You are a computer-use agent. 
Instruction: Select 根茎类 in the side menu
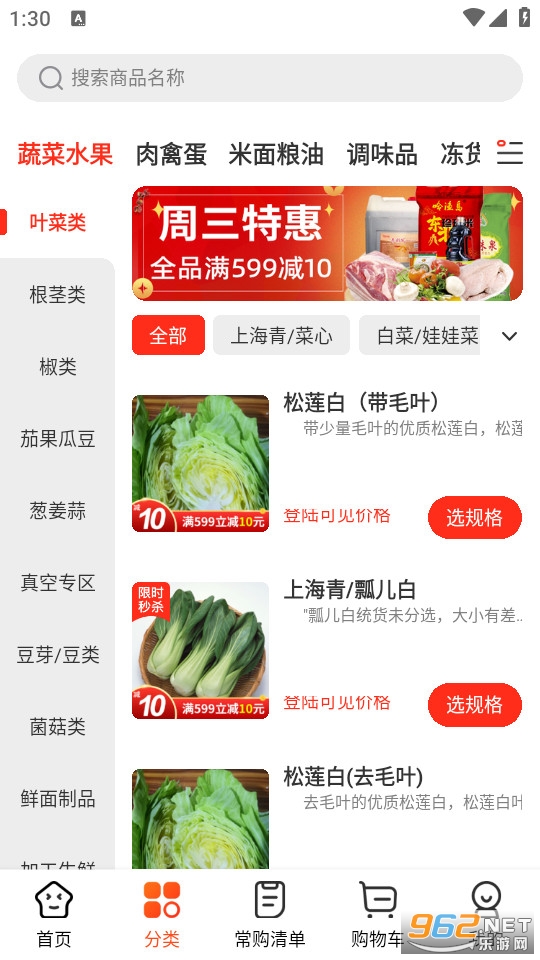click(58, 294)
